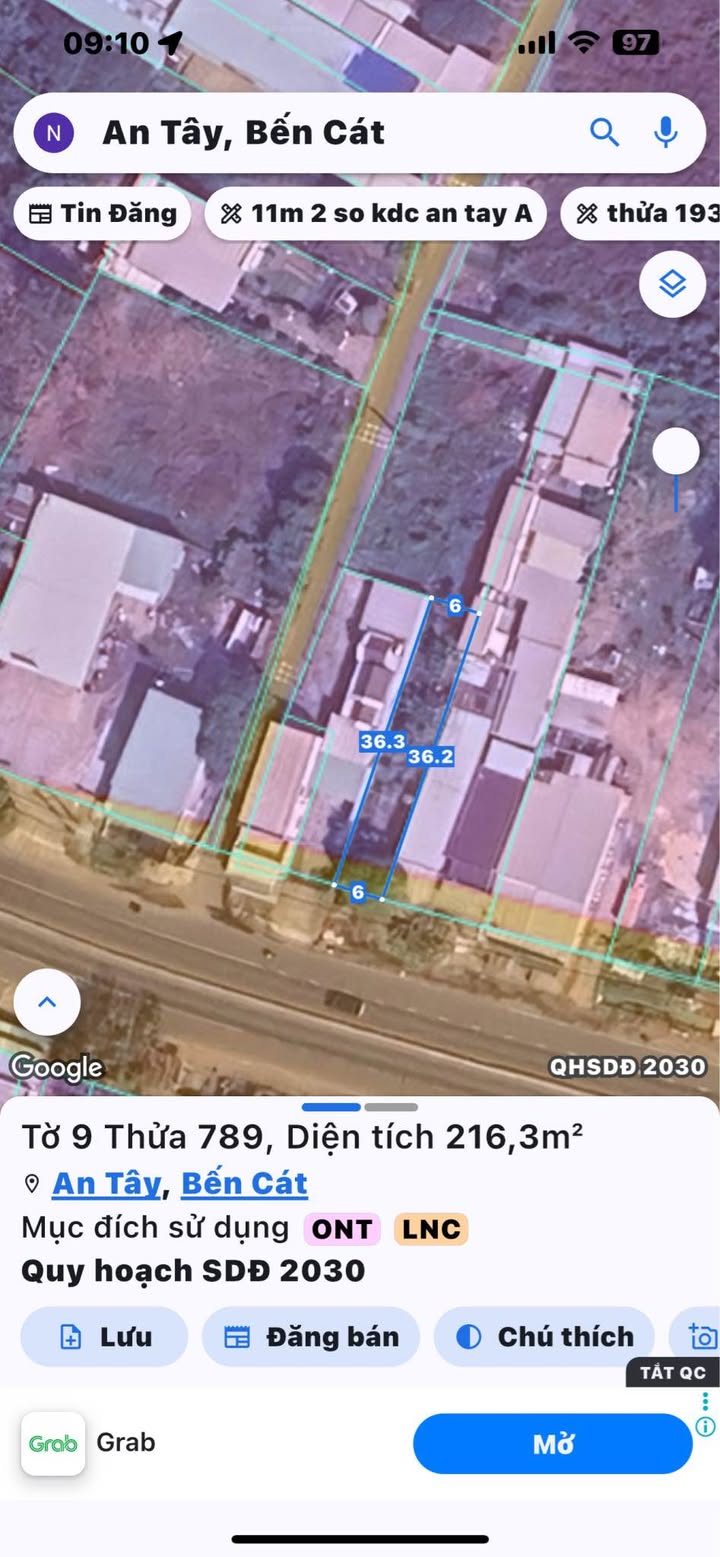Open the Bến Cát link

244,1184
